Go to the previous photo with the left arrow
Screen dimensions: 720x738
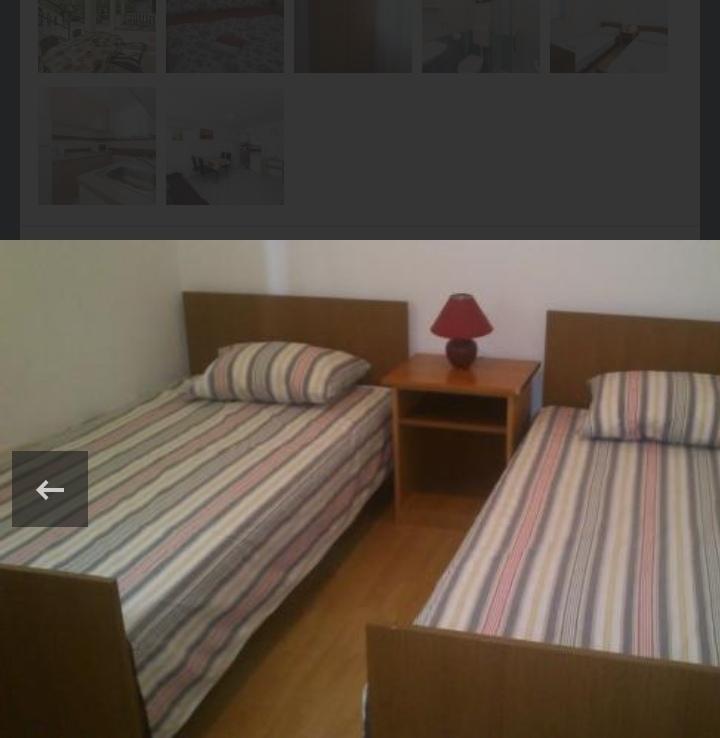pyautogui.click(x=50, y=489)
